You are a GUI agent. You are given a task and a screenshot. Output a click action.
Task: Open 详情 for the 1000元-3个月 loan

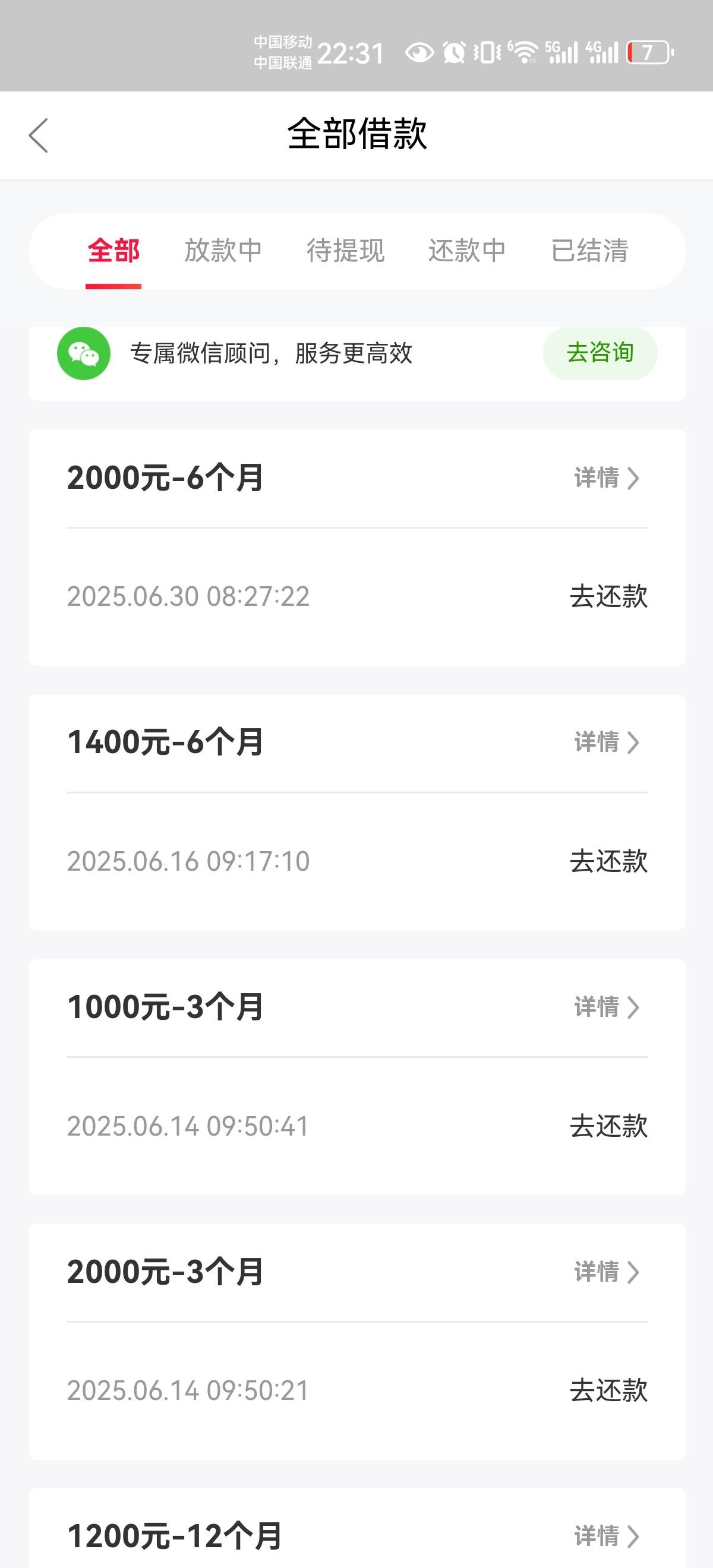click(607, 1007)
